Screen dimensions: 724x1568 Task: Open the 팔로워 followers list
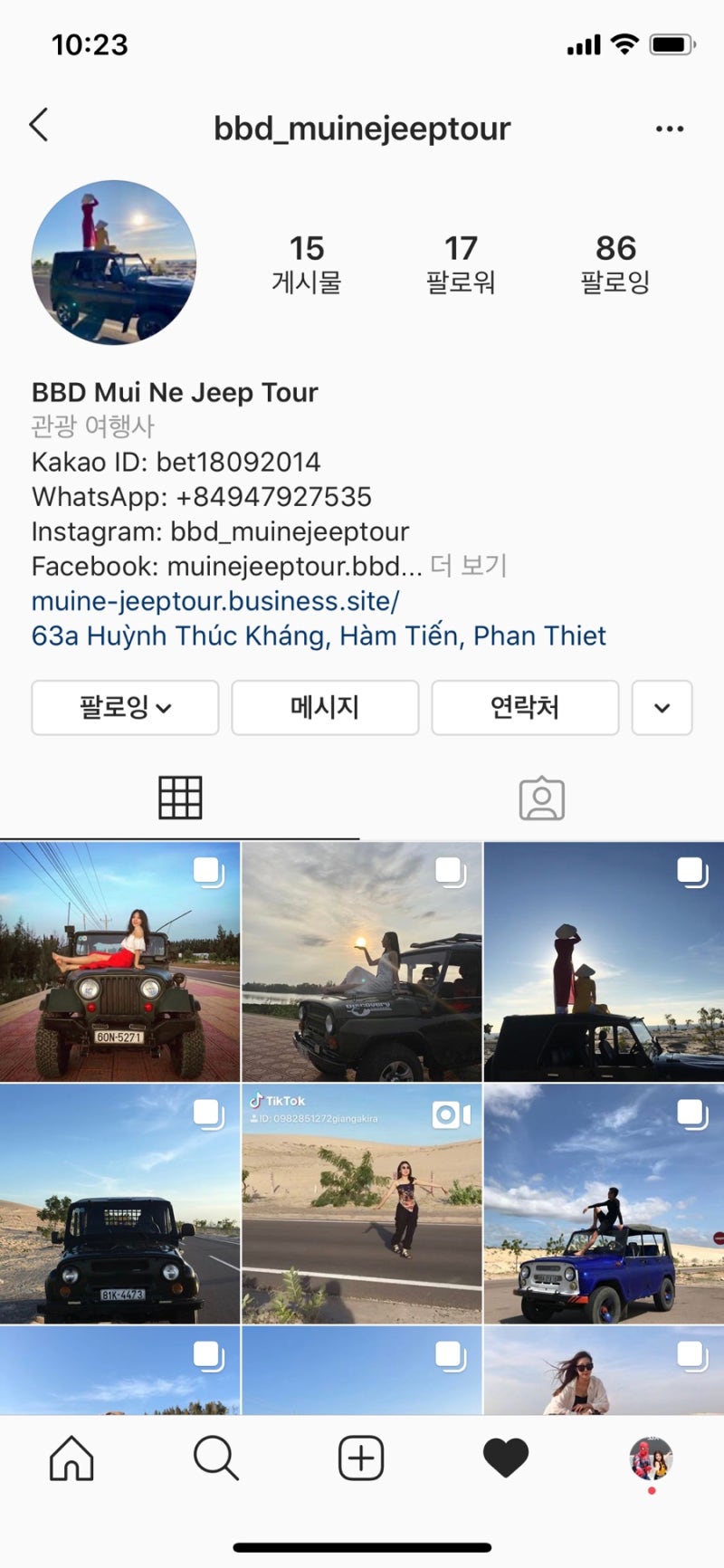pos(461,263)
